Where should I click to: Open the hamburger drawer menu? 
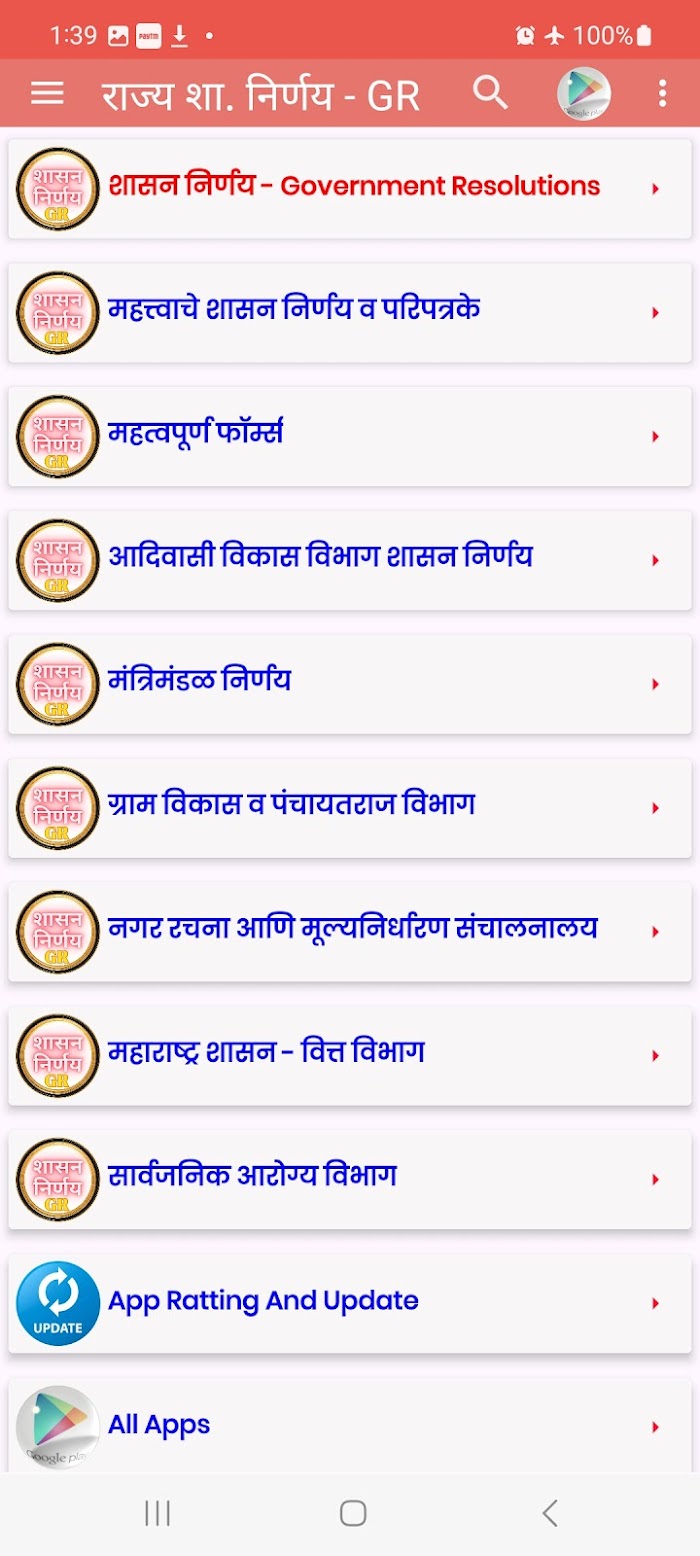(47, 94)
